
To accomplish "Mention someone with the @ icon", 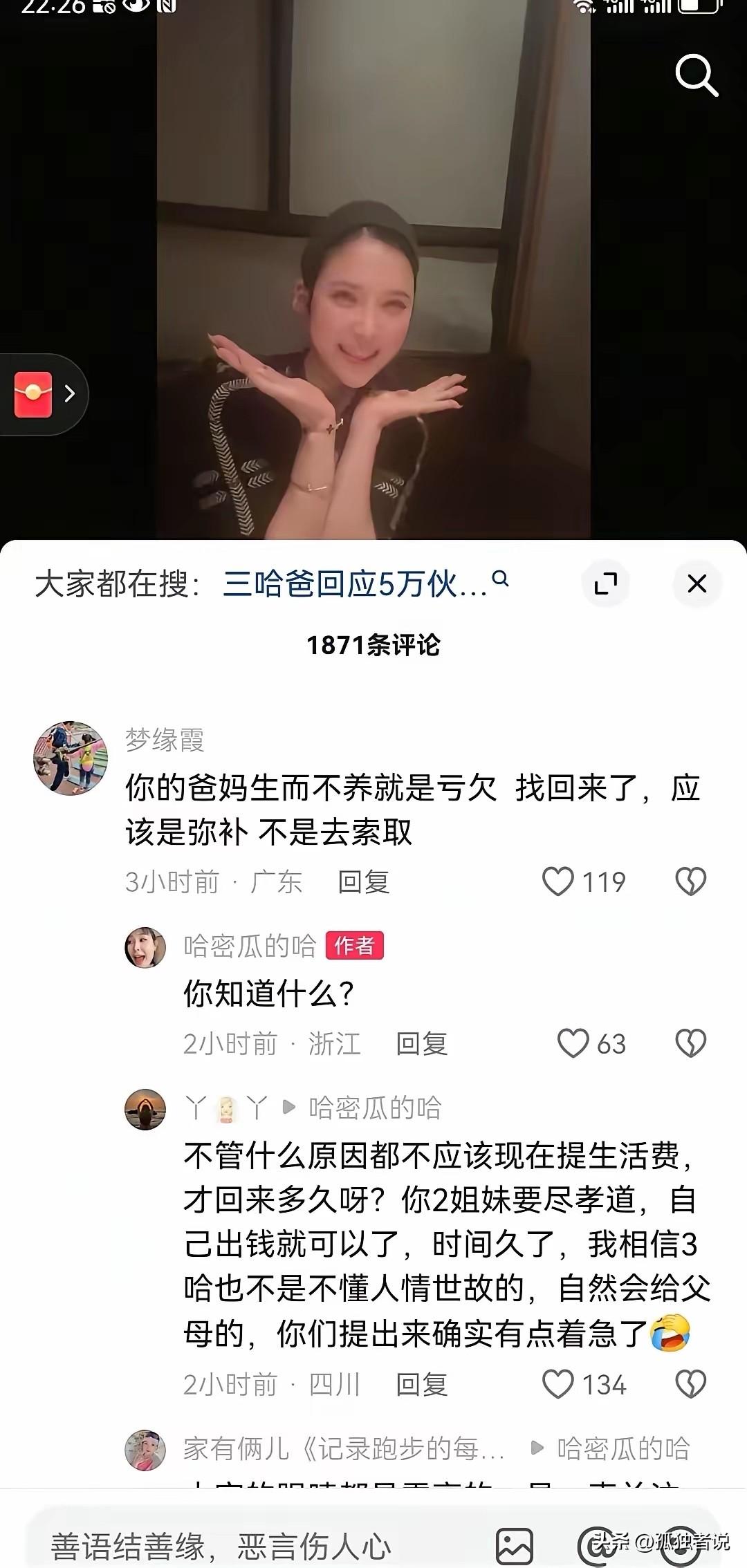I will [x=596, y=1546].
